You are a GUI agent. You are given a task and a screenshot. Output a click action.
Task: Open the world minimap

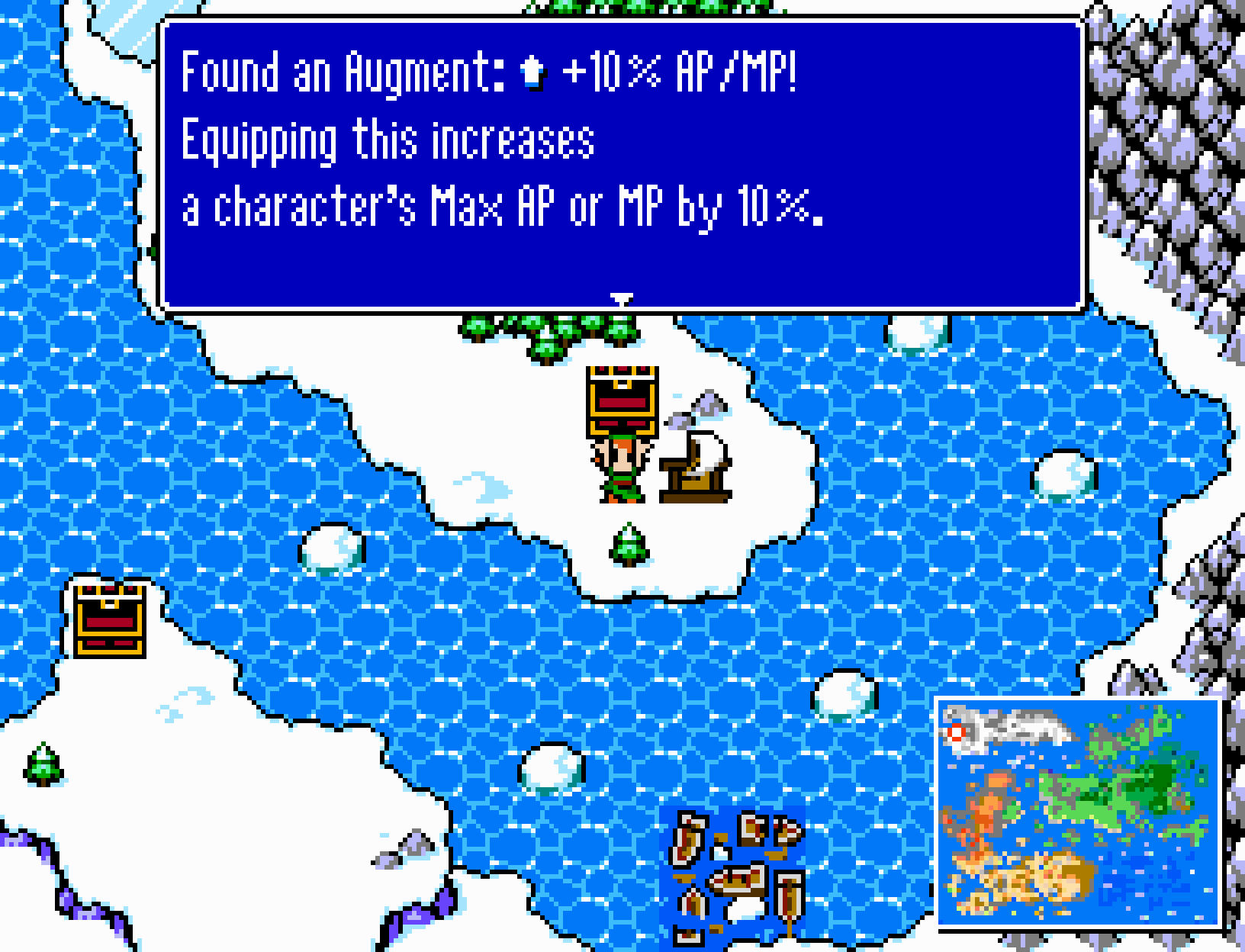pyautogui.click(x=1078, y=812)
